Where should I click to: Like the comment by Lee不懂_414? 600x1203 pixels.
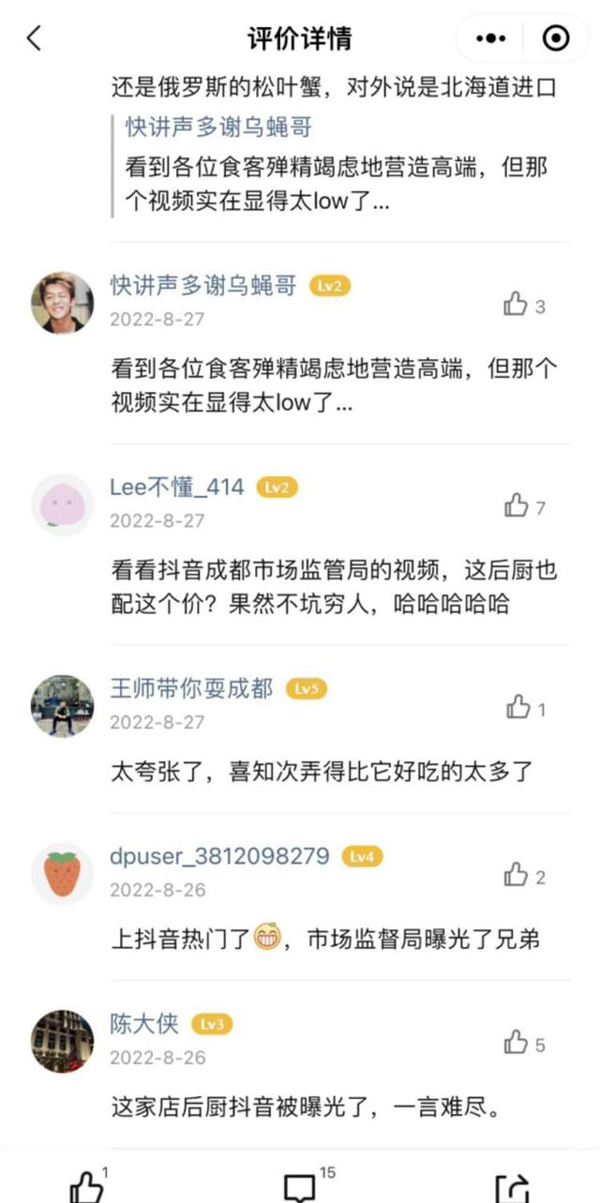[516, 506]
